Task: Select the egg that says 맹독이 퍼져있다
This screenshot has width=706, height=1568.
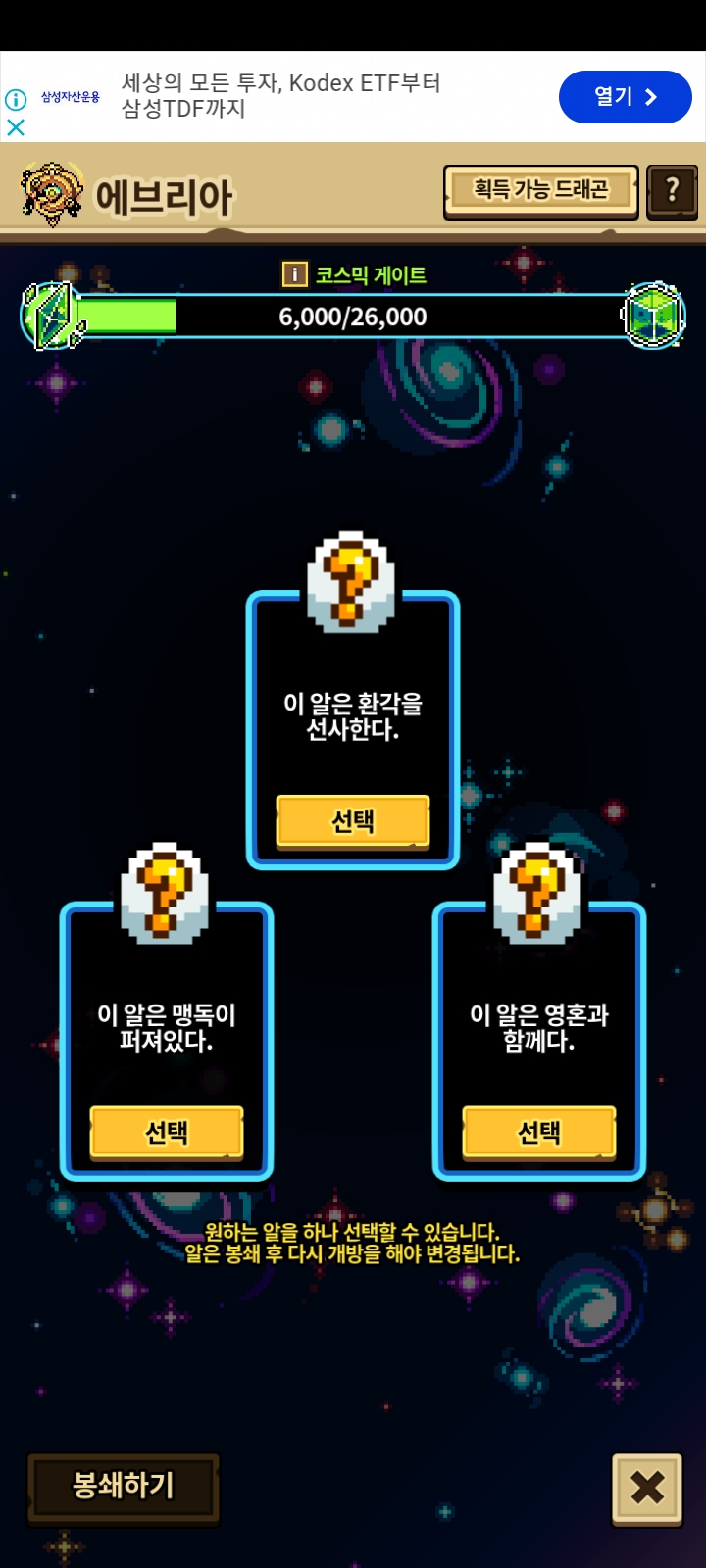Action: click(x=167, y=1132)
